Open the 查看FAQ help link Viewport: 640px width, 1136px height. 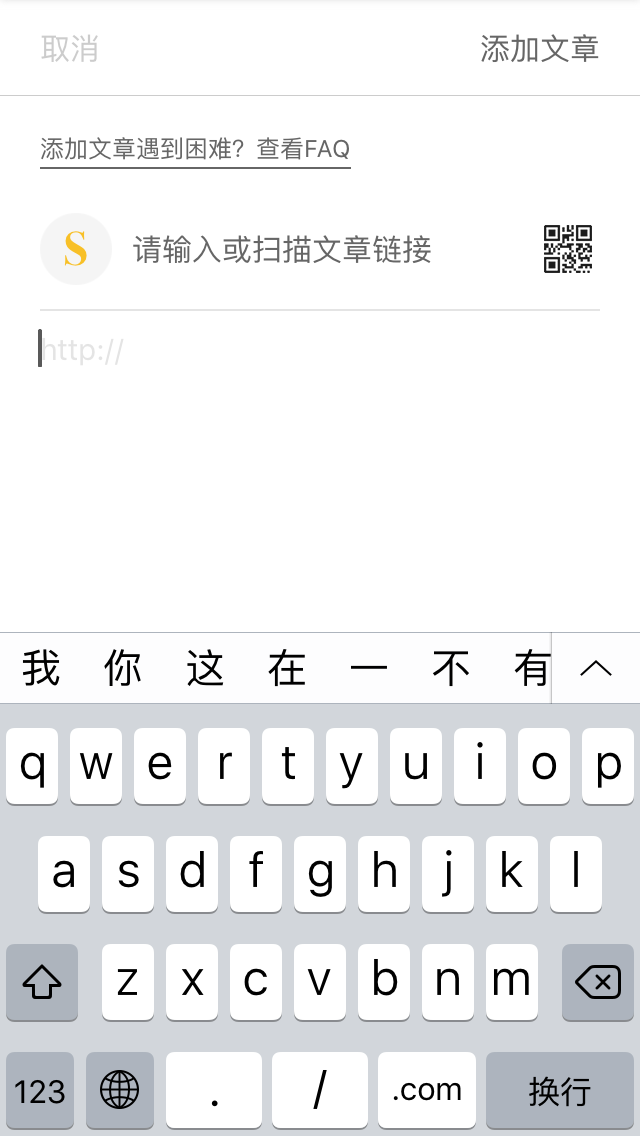(x=303, y=149)
